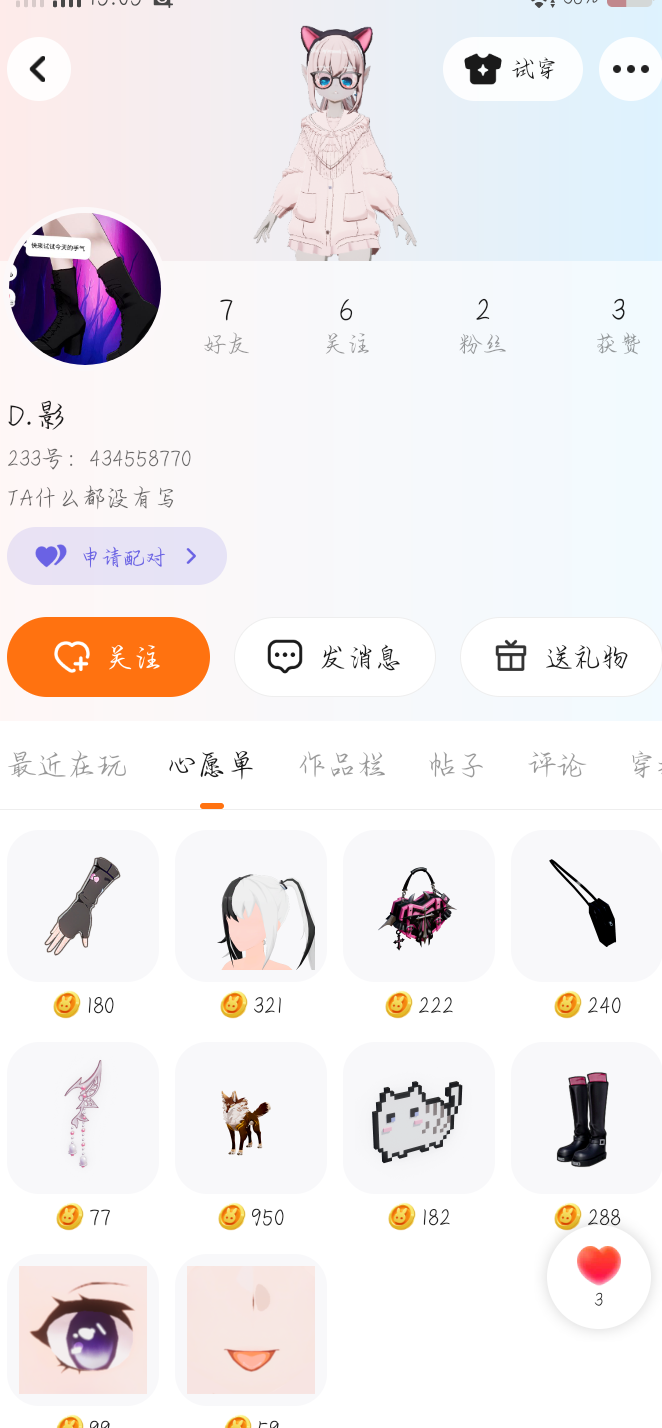Open the black shoulder bag priced 240

[x=586, y=905]
